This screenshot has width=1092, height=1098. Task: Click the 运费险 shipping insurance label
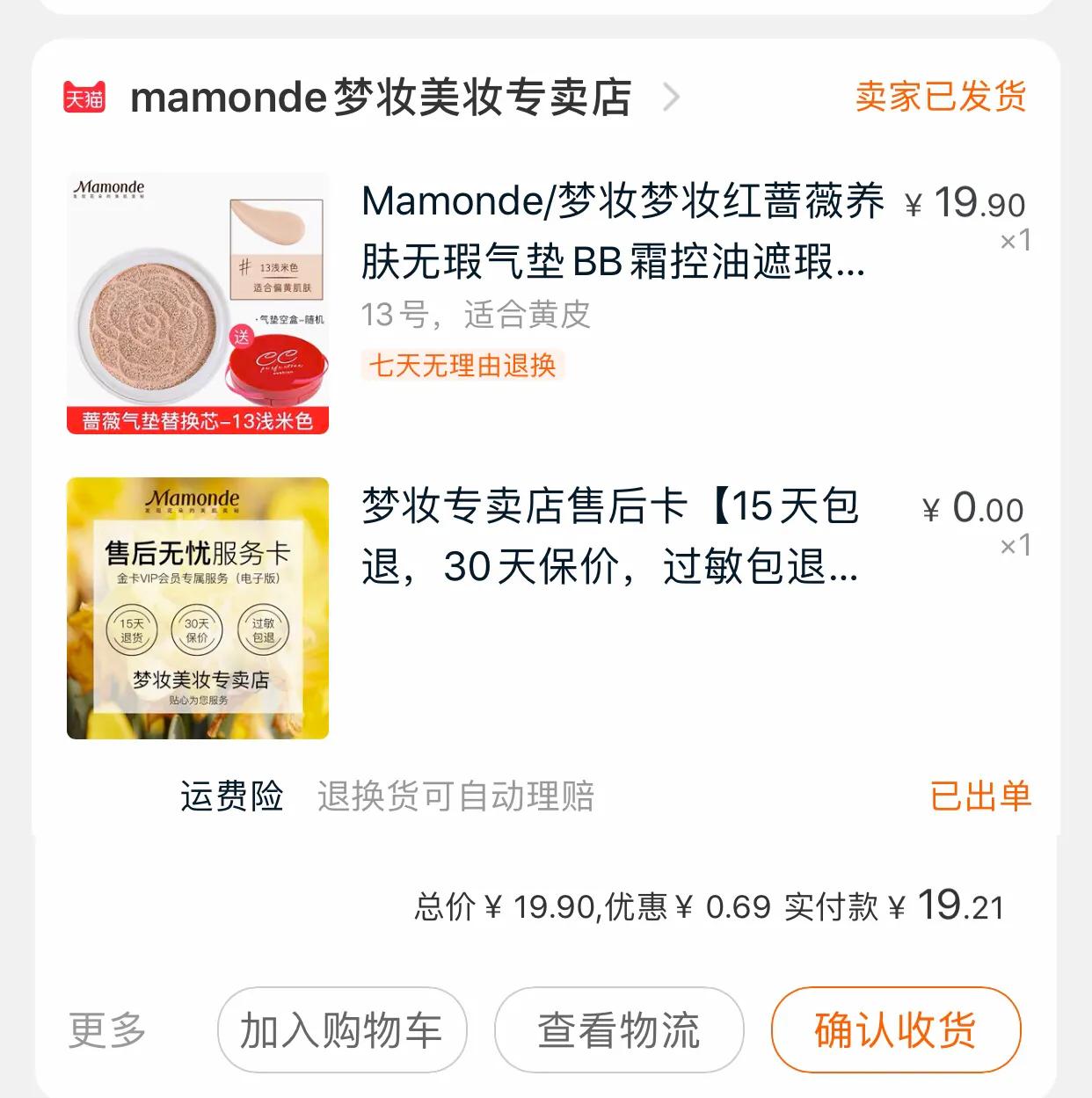click(230, 796)
